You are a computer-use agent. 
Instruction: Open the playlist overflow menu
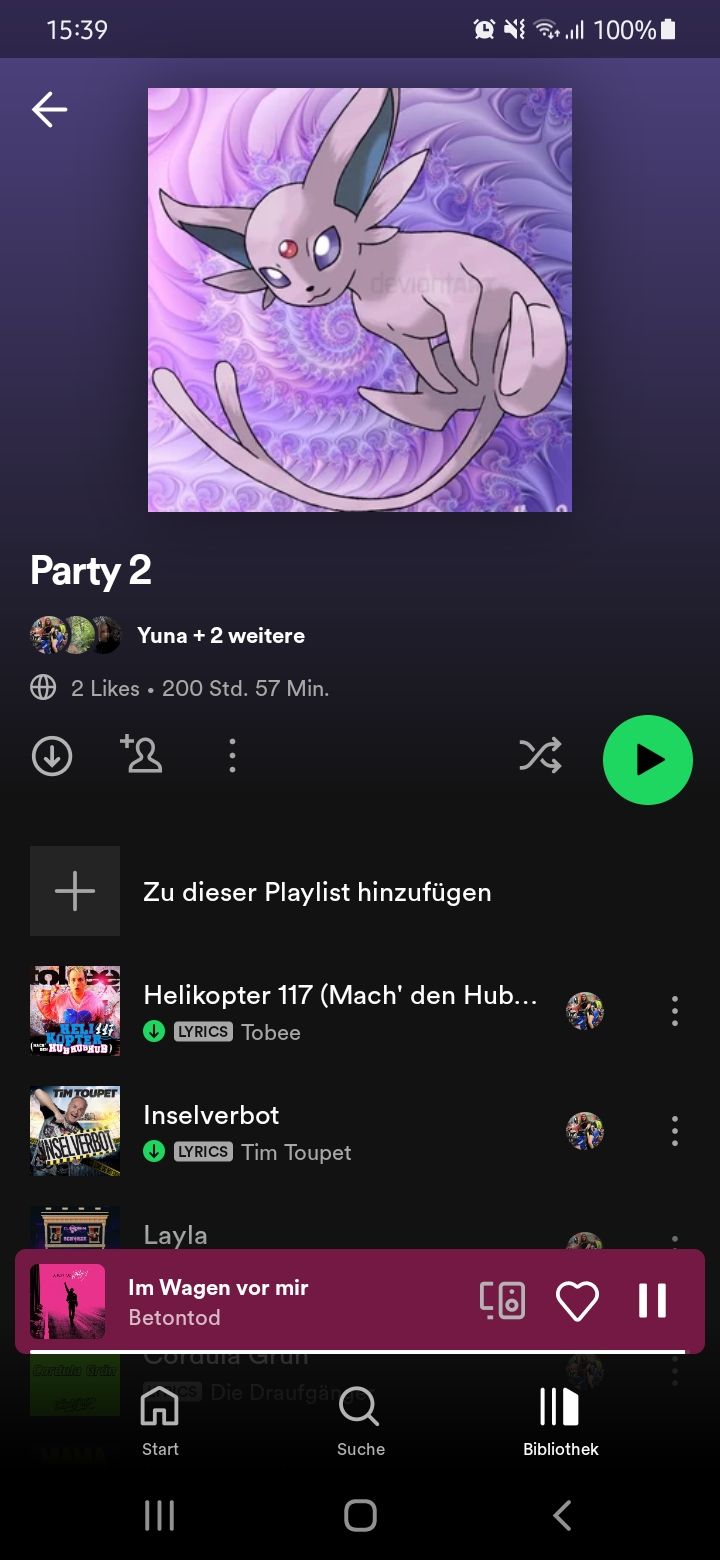click(x=232, y=756)
